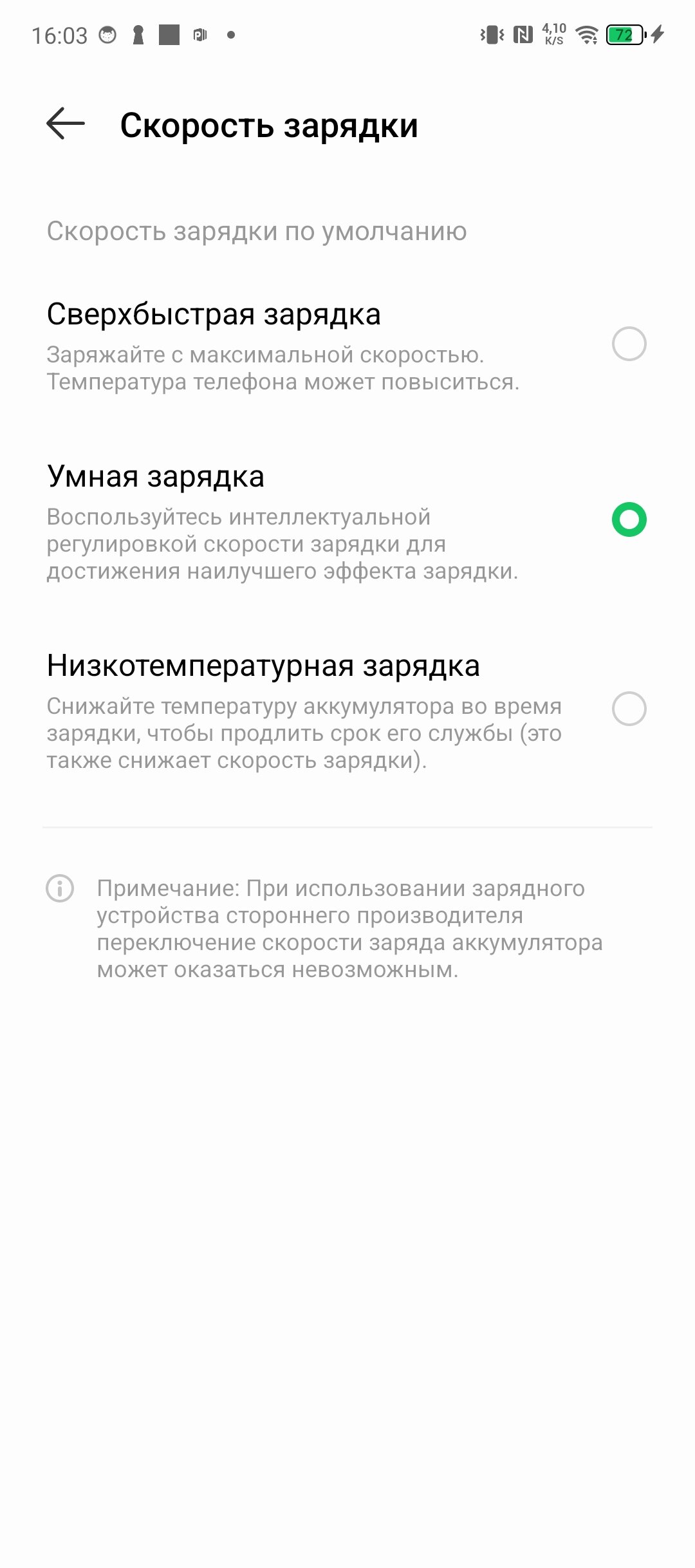Screen dimensions: 695x1568
Task: Select Сверхбыстрая зарядка option
Action: pyautogui.click(x=347, y=345)
